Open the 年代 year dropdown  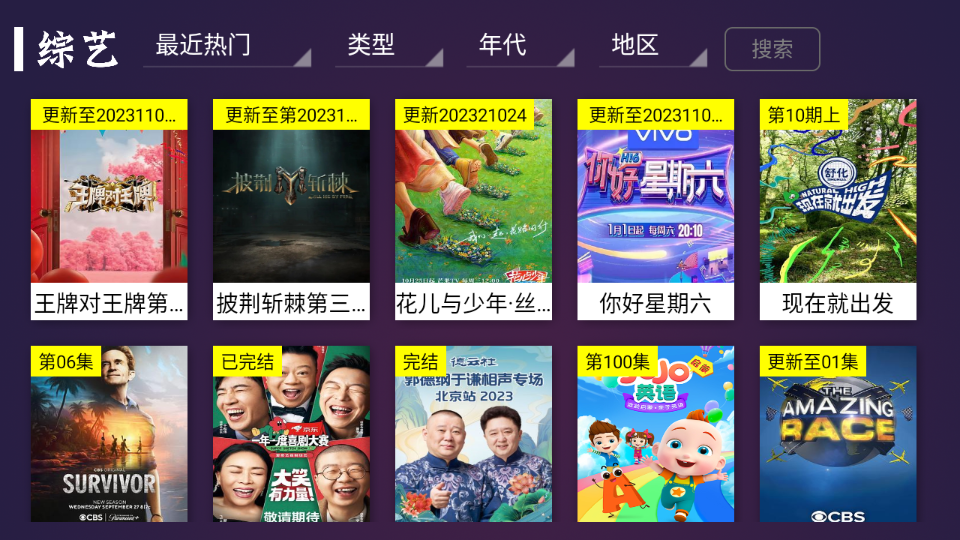(520, 46)
